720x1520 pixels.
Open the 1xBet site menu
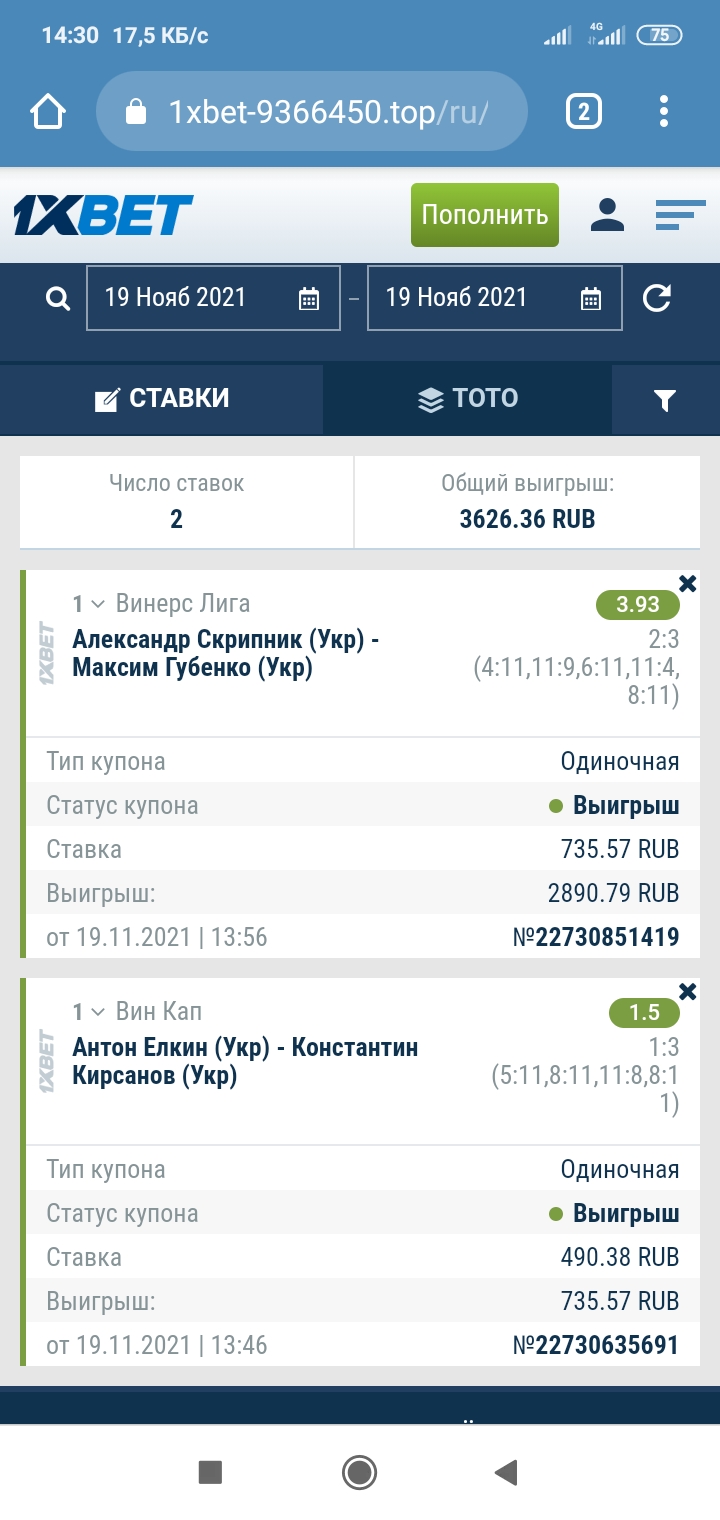(x=680, y=215)
